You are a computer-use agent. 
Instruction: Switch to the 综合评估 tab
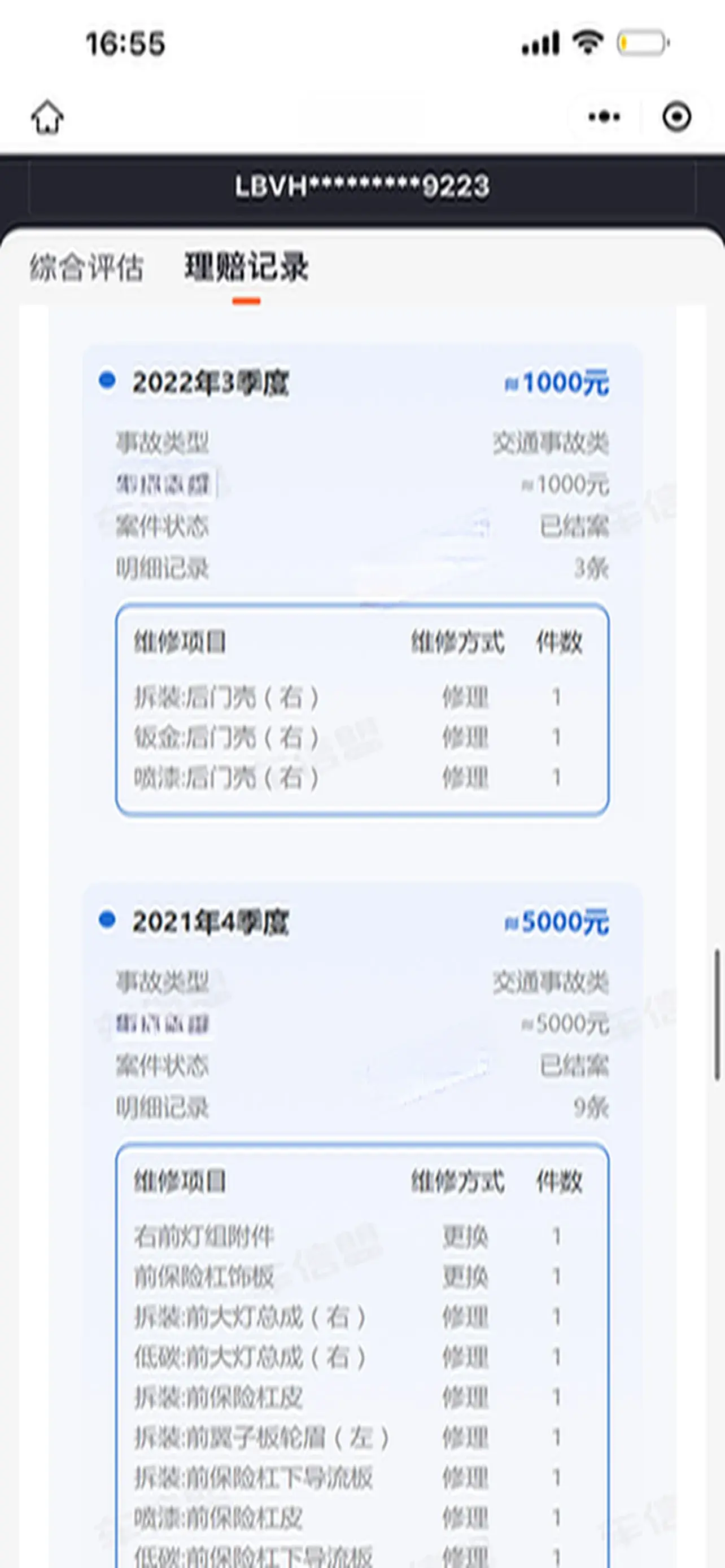pyautogui.click(x=86, y=267)
